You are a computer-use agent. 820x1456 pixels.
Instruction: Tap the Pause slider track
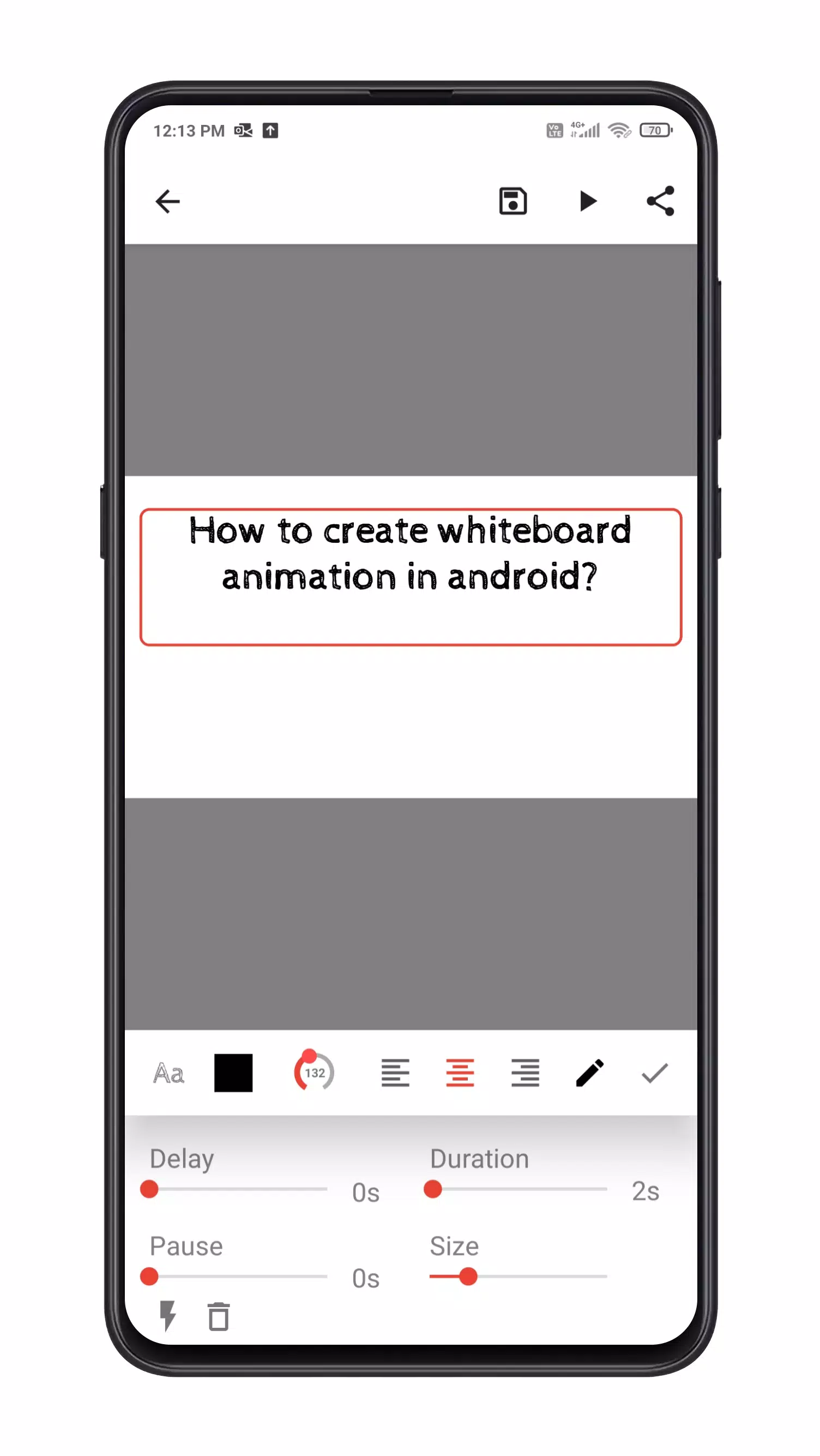click(x=237, y=1277)
